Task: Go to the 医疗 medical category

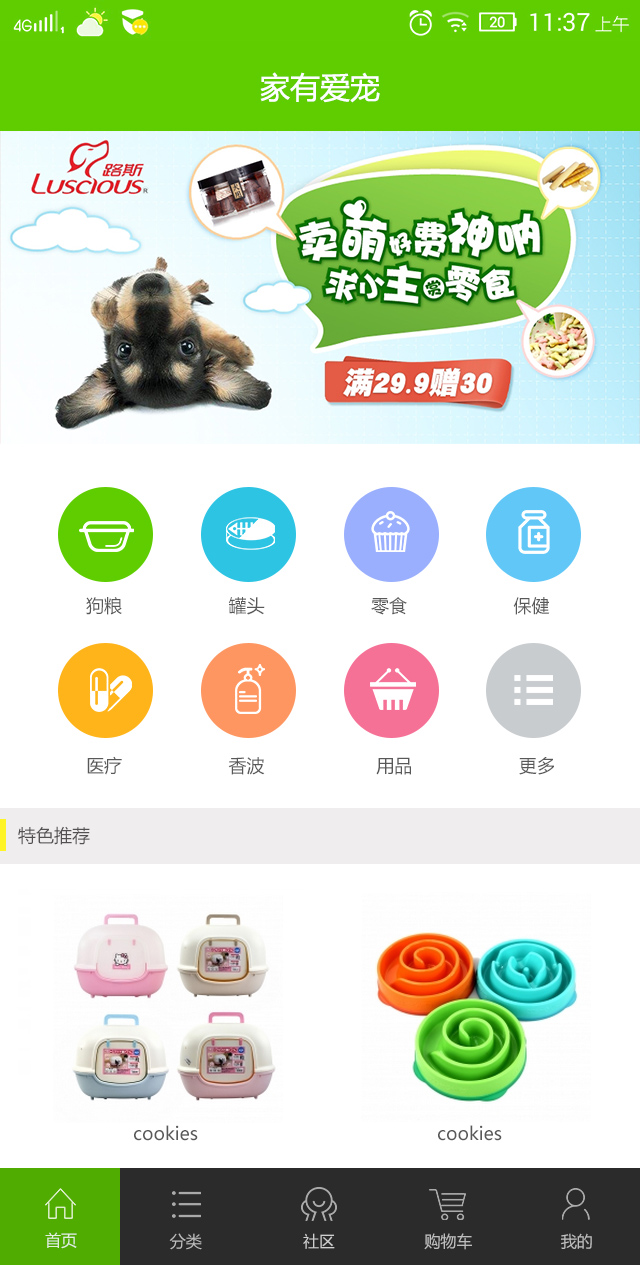Action: (x=105, y=691)
